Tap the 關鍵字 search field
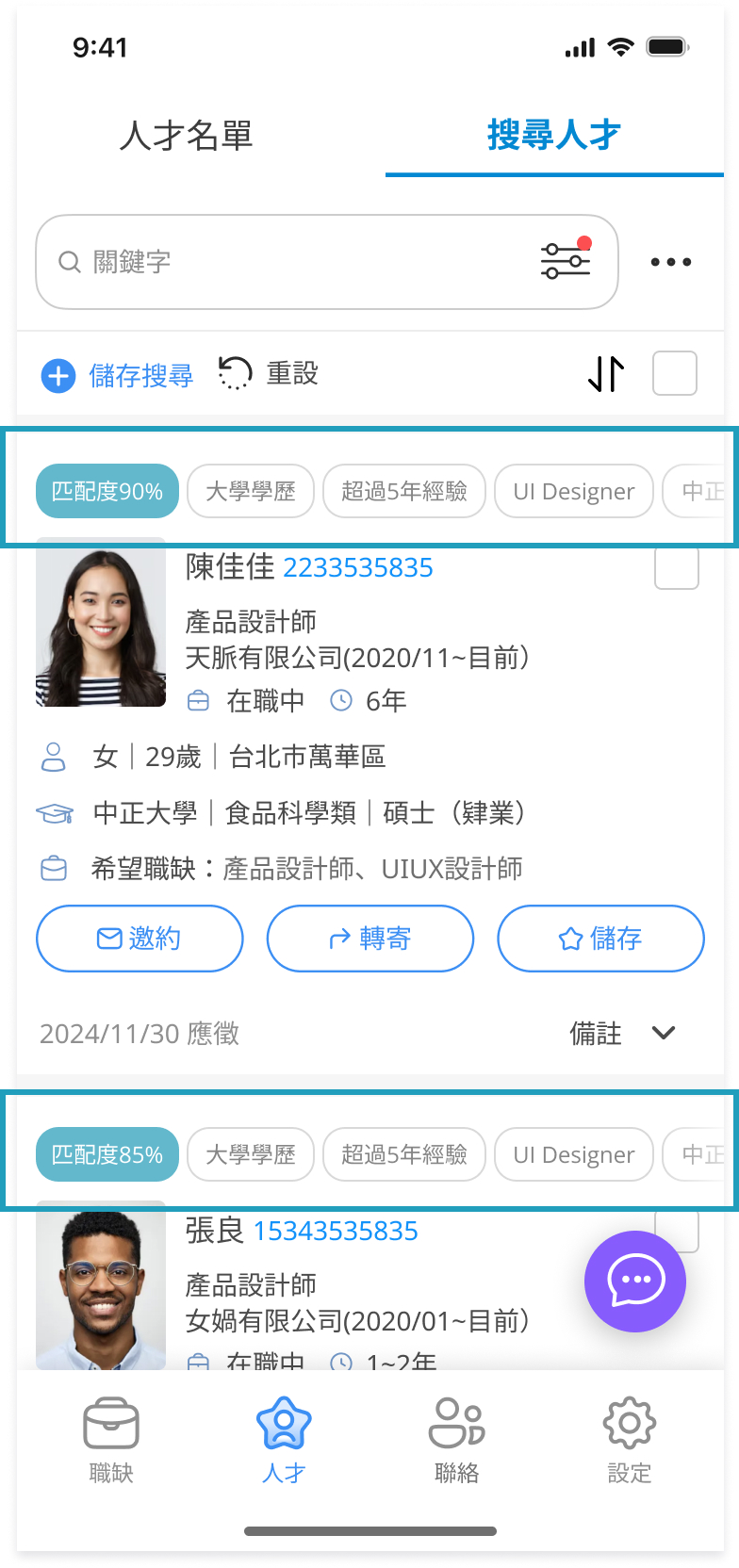739x1568 pixels. [x=302, y=262]
